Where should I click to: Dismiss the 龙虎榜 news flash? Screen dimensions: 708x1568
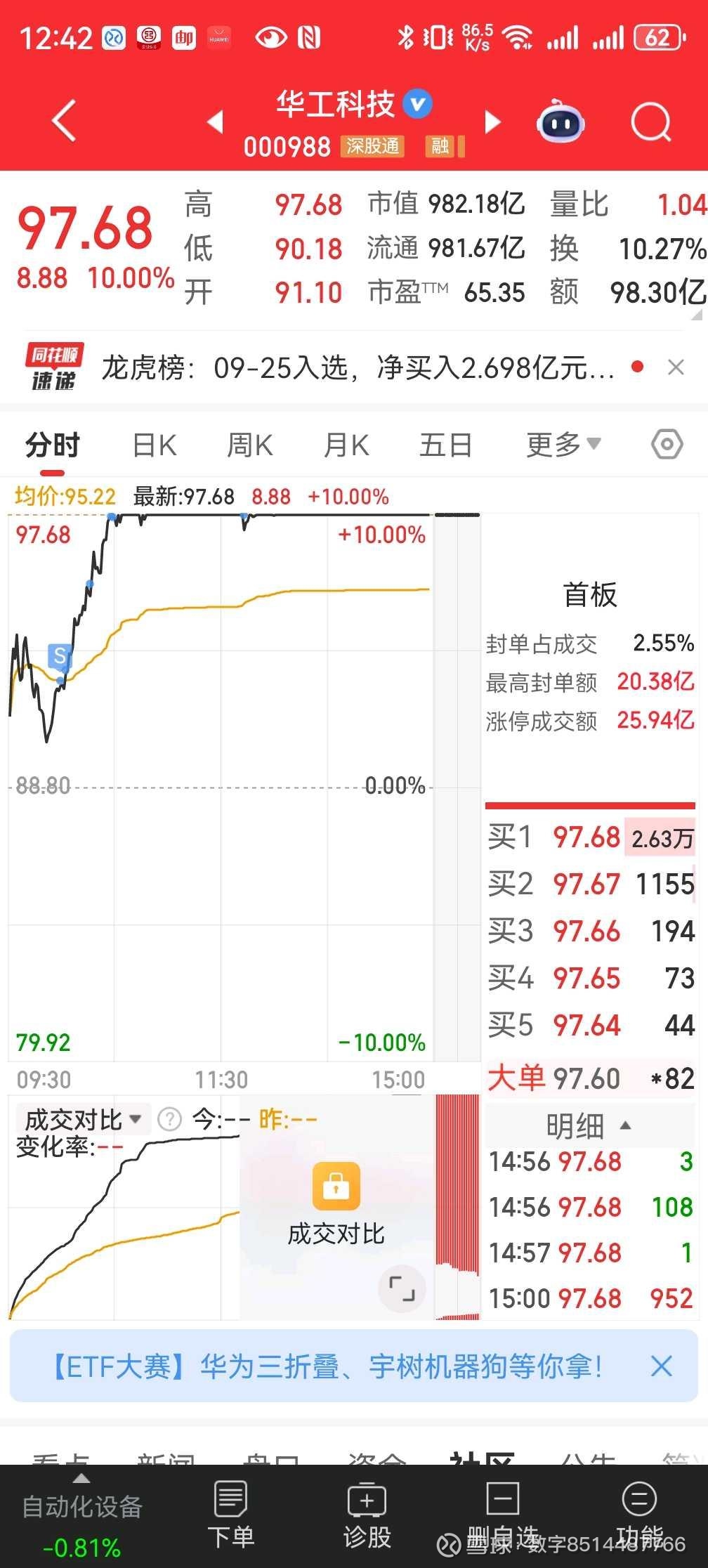click(x=676, y=367)
